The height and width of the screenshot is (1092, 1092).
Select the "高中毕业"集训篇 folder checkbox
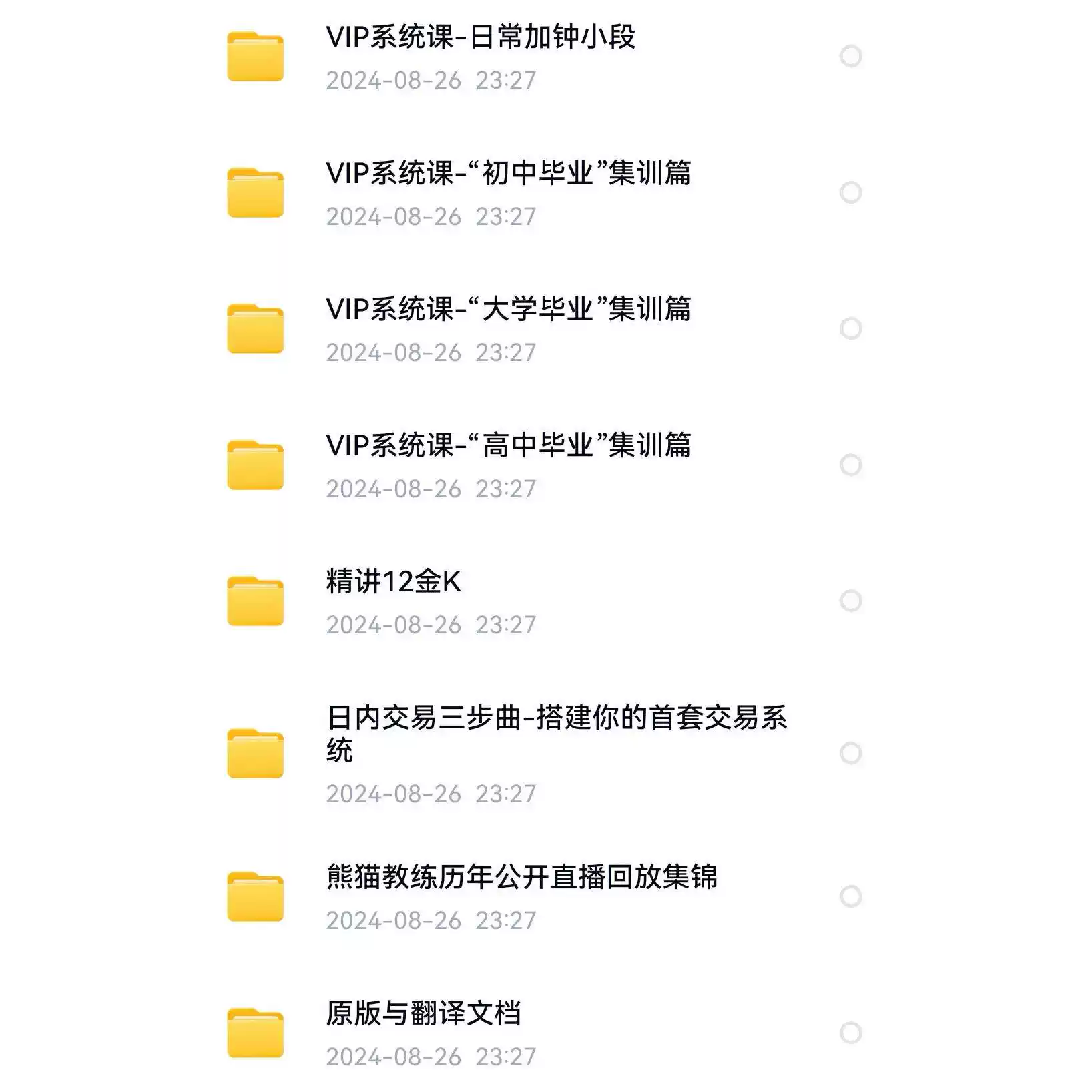pos(850,465)
